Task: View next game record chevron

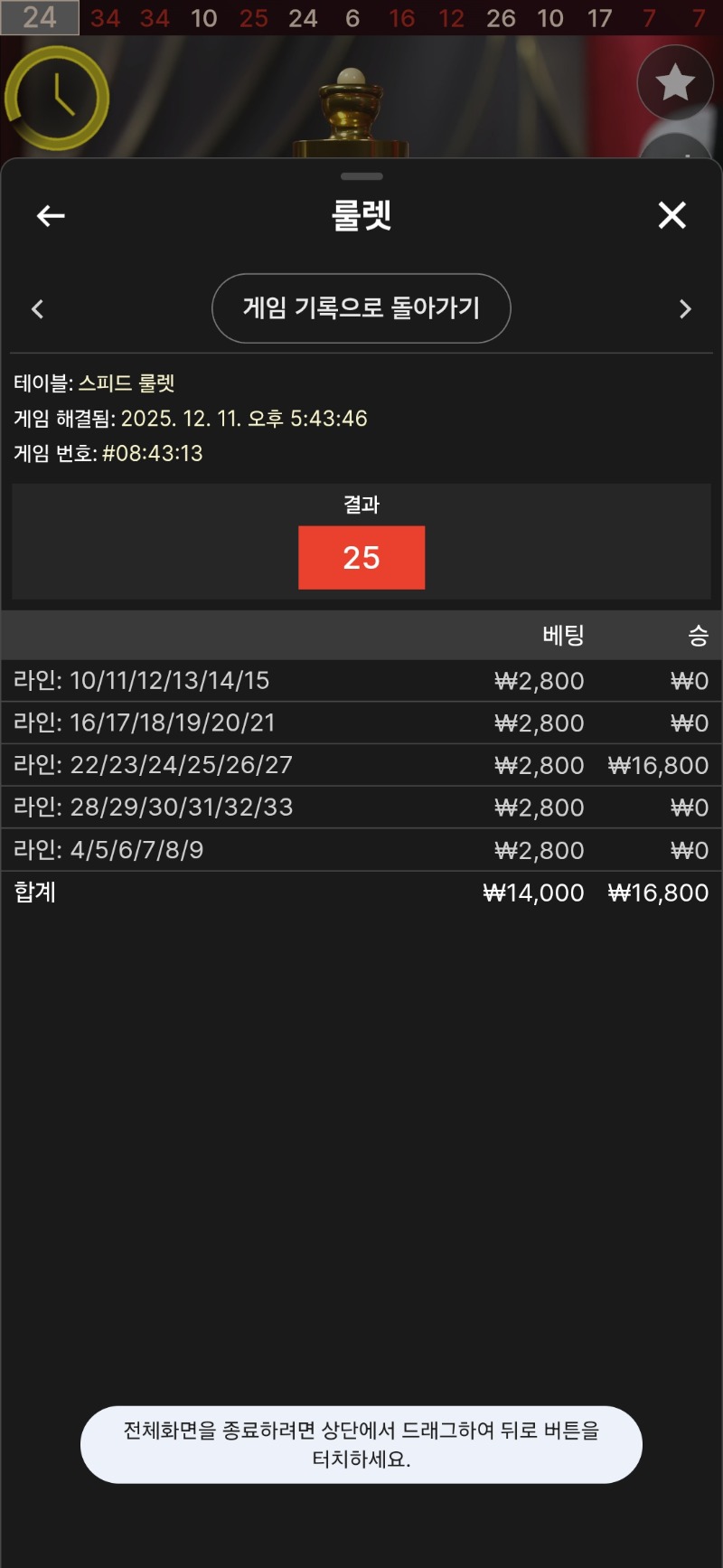Action: tap(684, 309)
